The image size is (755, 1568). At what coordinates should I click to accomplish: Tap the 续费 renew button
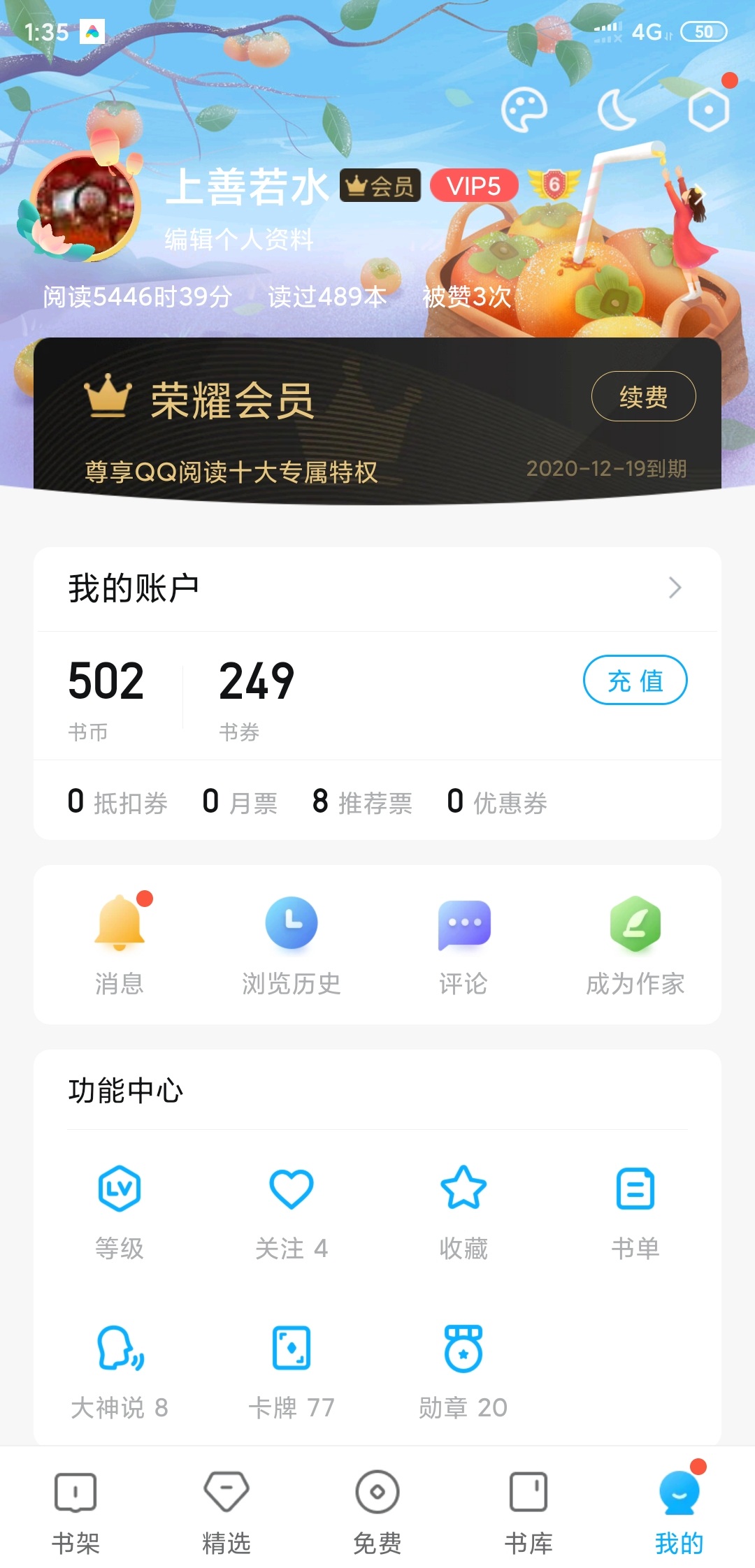point(643,397)
